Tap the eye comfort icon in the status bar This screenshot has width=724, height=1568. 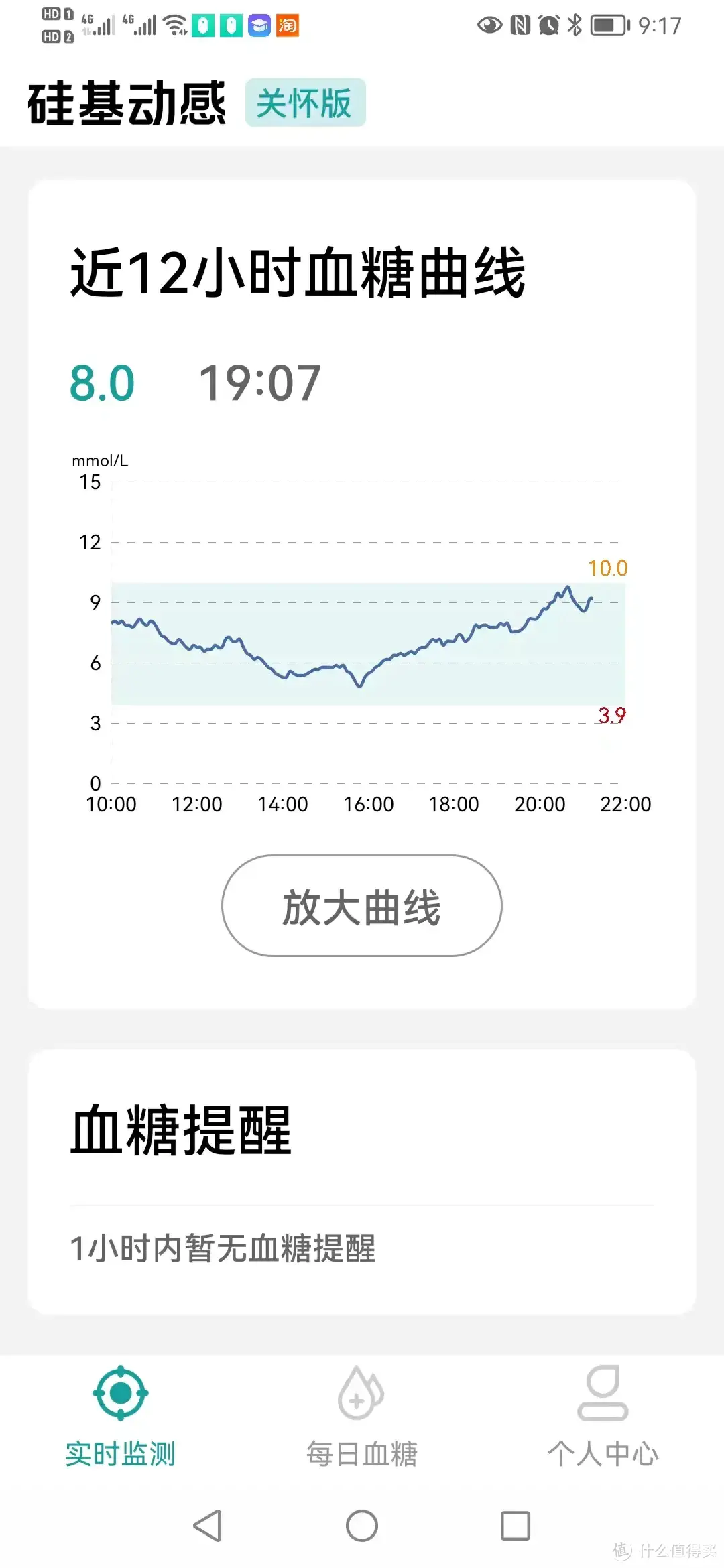(490, 25)
